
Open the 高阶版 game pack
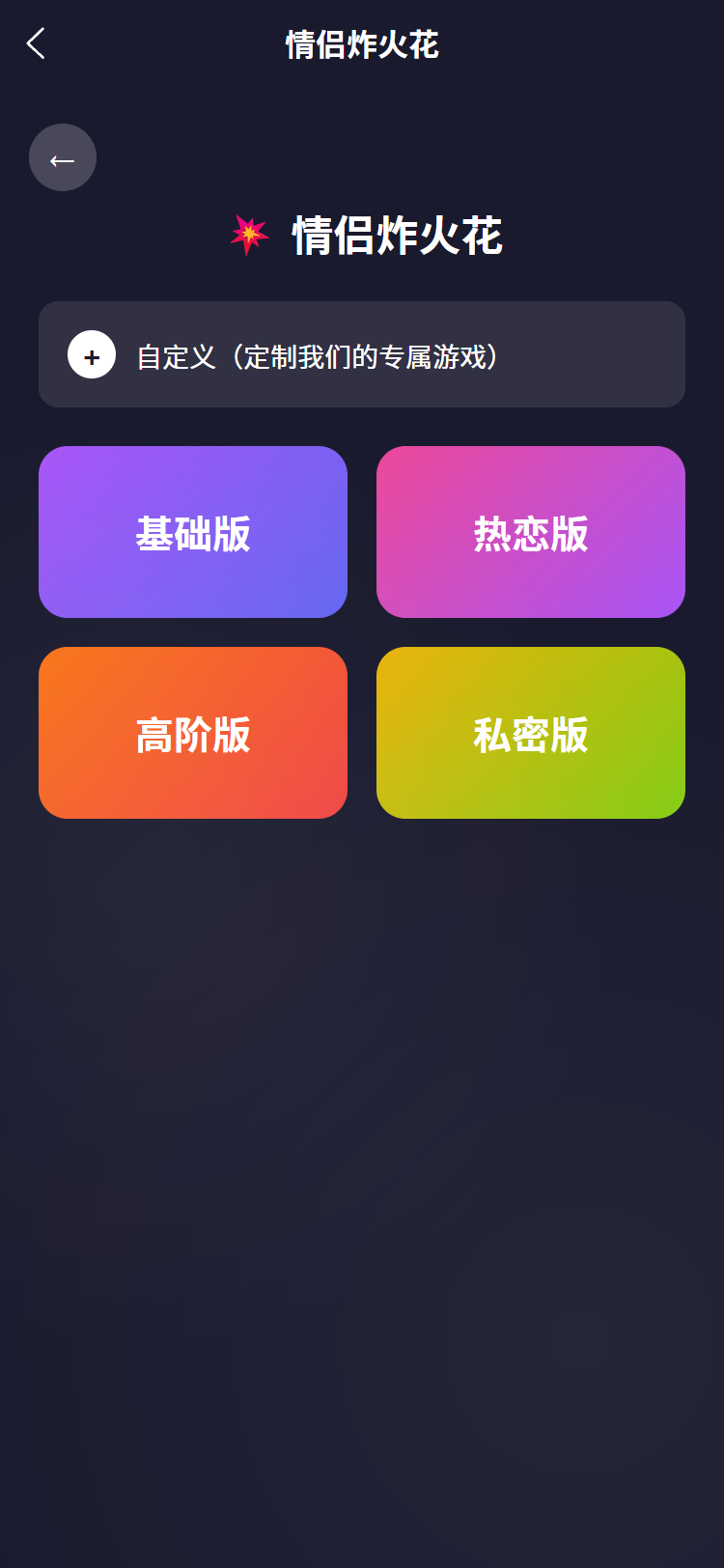(193, 732)
